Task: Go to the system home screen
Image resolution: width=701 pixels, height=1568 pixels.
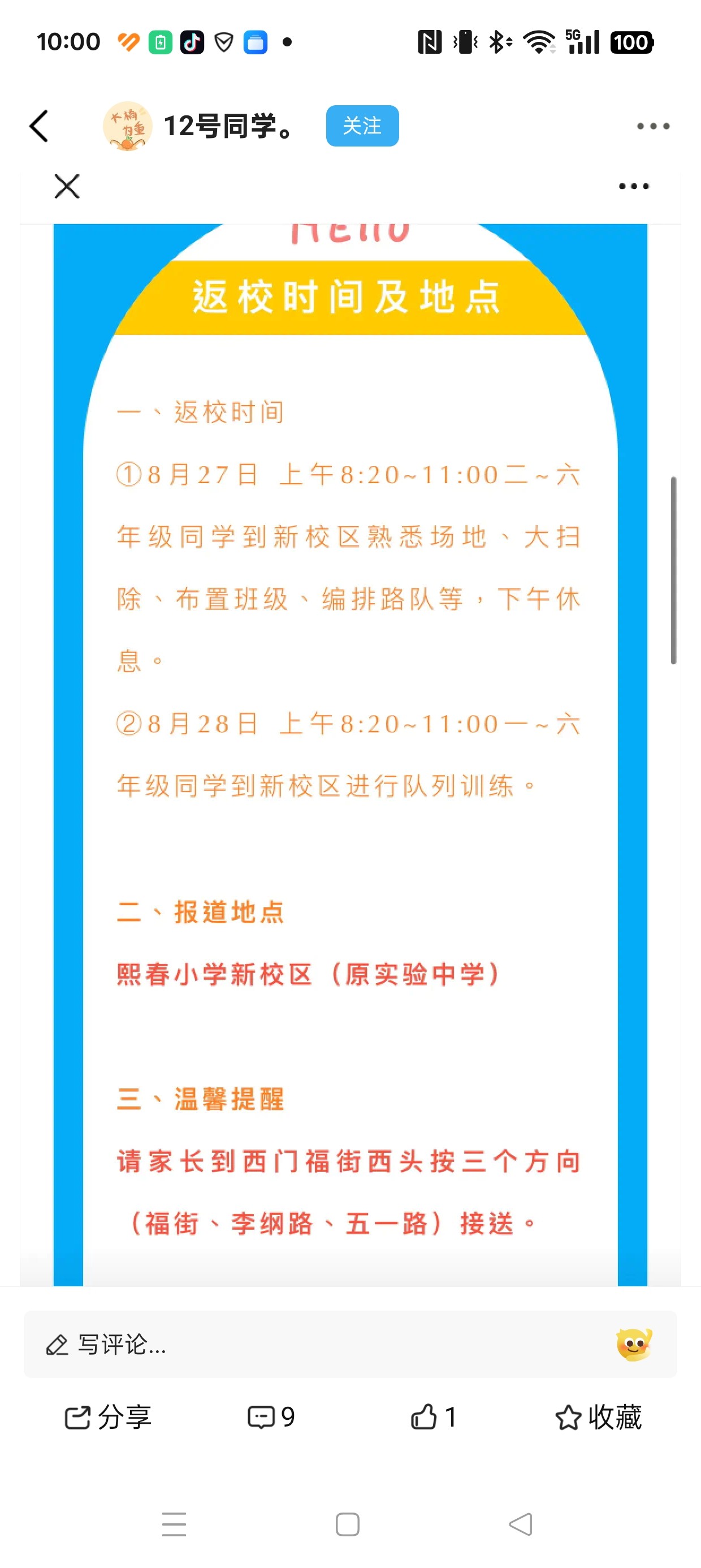Action: tap(348, 1524)
